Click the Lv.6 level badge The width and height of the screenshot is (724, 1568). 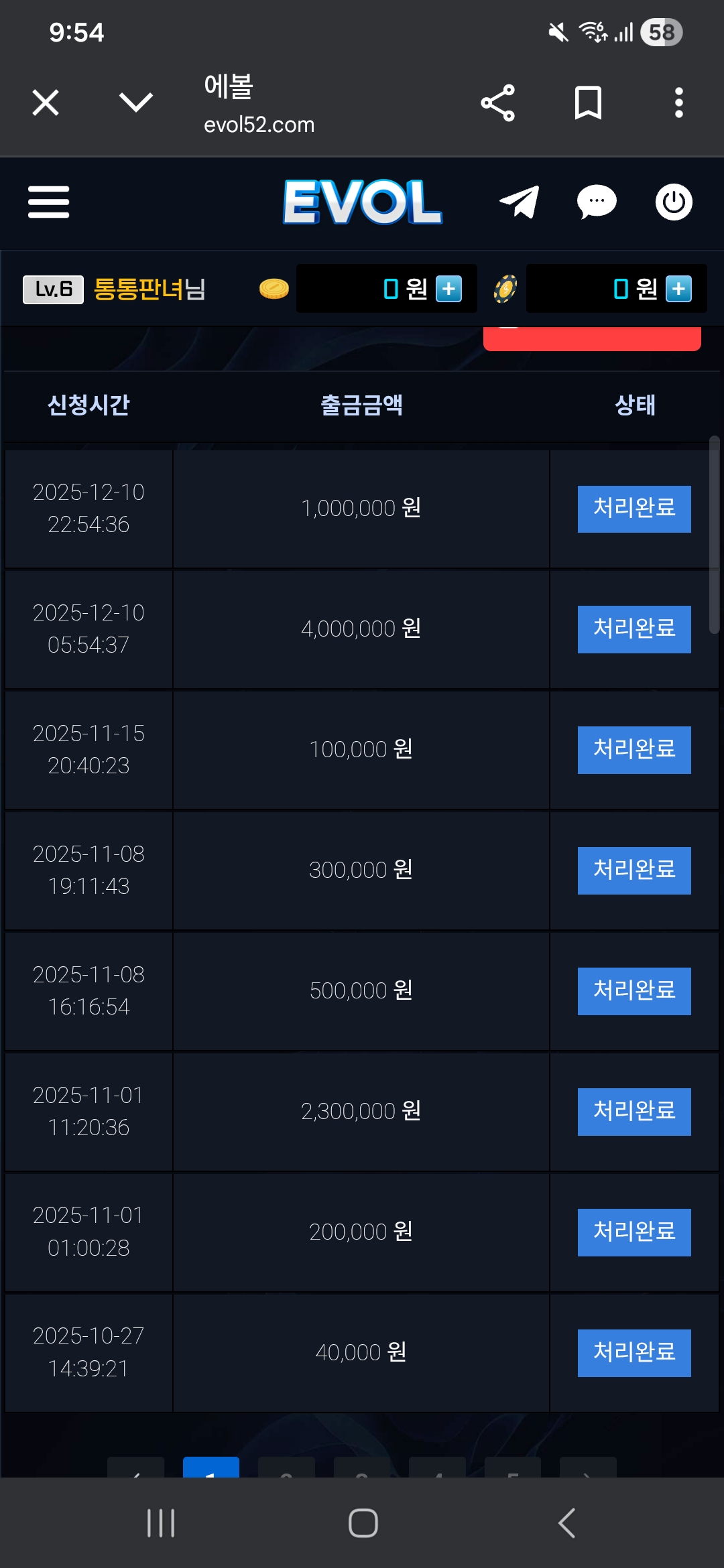pyautogui.click(x=53, y=288)
